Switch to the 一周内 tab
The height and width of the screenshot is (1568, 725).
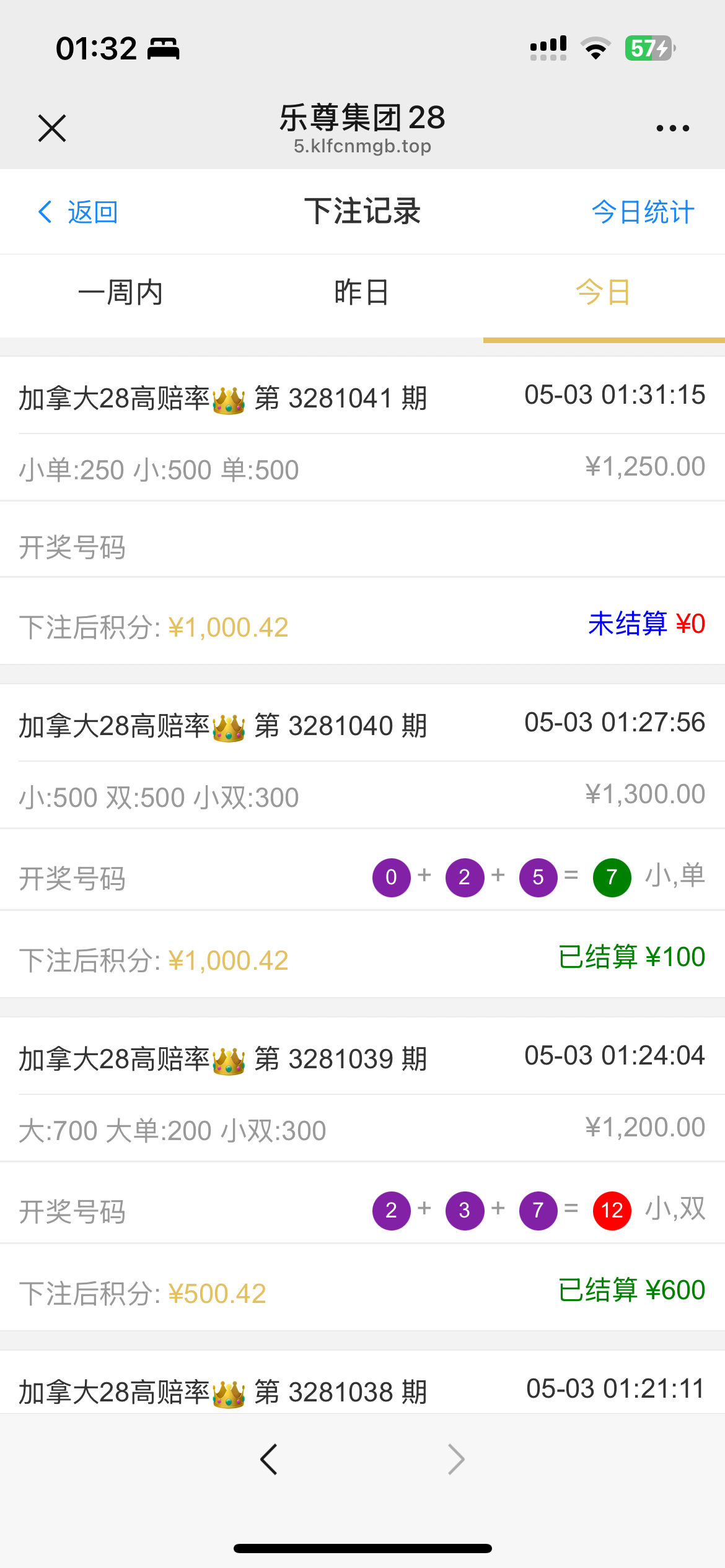(121, 292)
